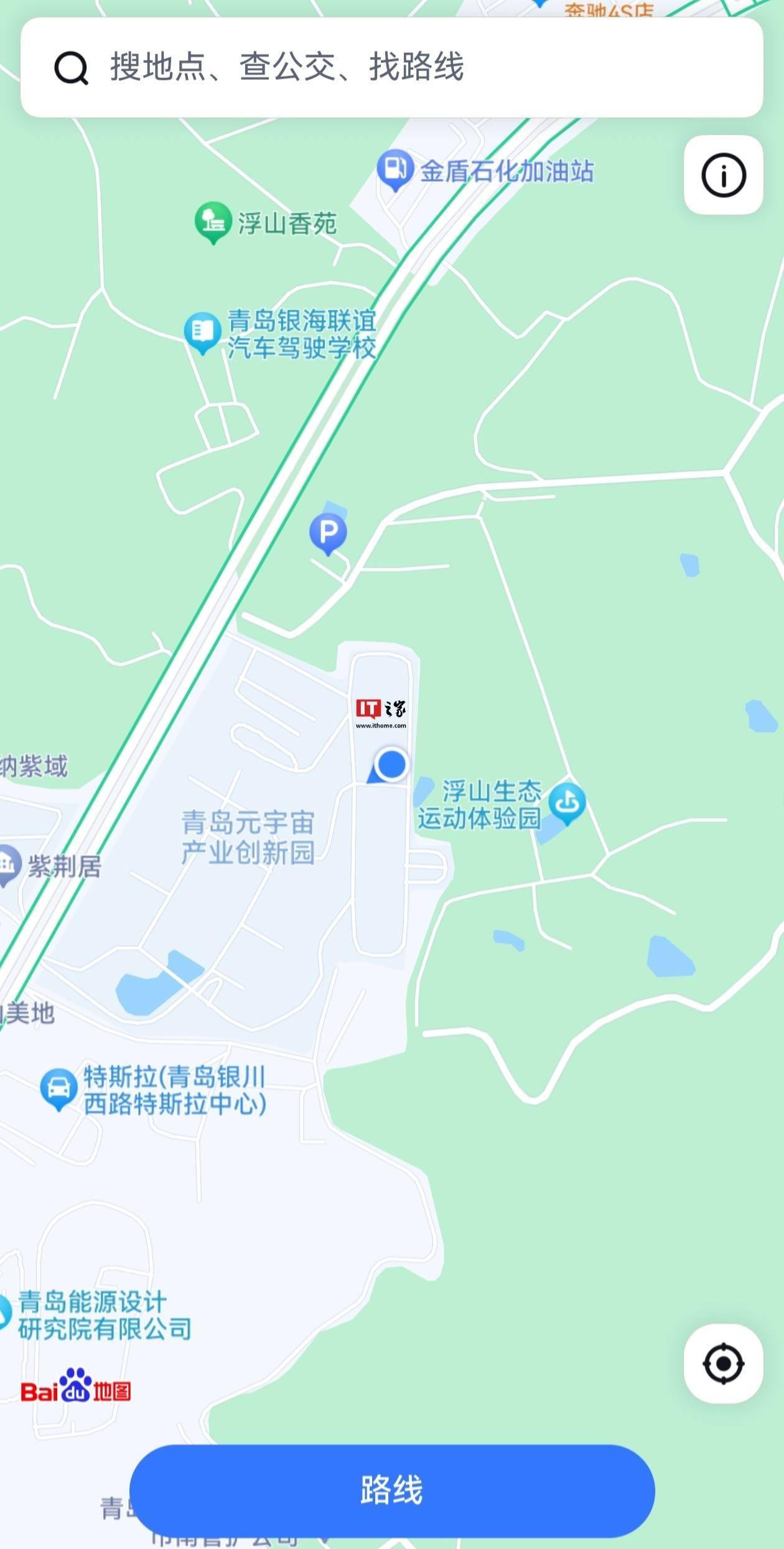Open 青岛银海联谊汽车驾驶学校 marker
This screenshot has height=1549, width=784.
tap(203, 332)
